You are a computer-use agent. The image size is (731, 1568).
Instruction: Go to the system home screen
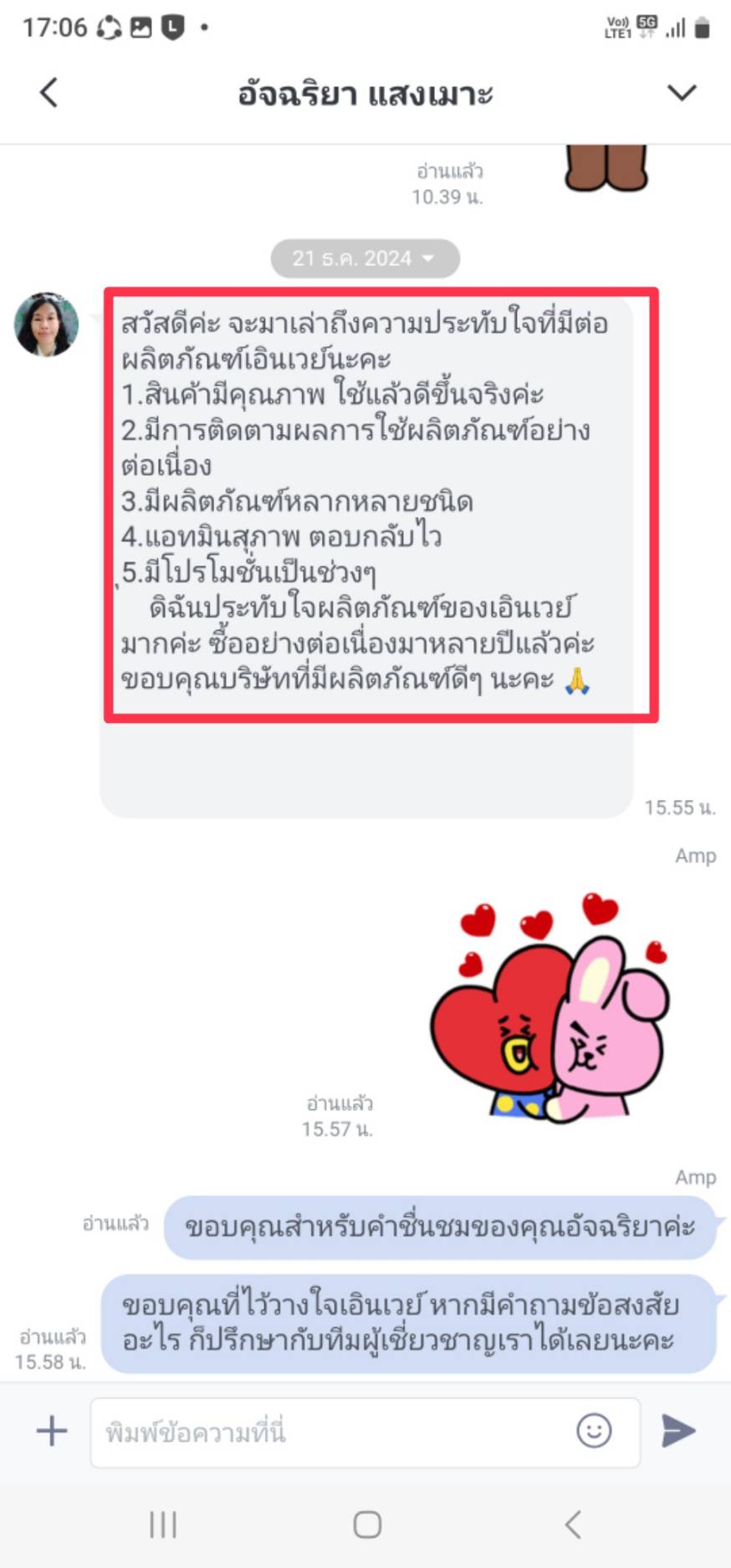coord(367,1524)
